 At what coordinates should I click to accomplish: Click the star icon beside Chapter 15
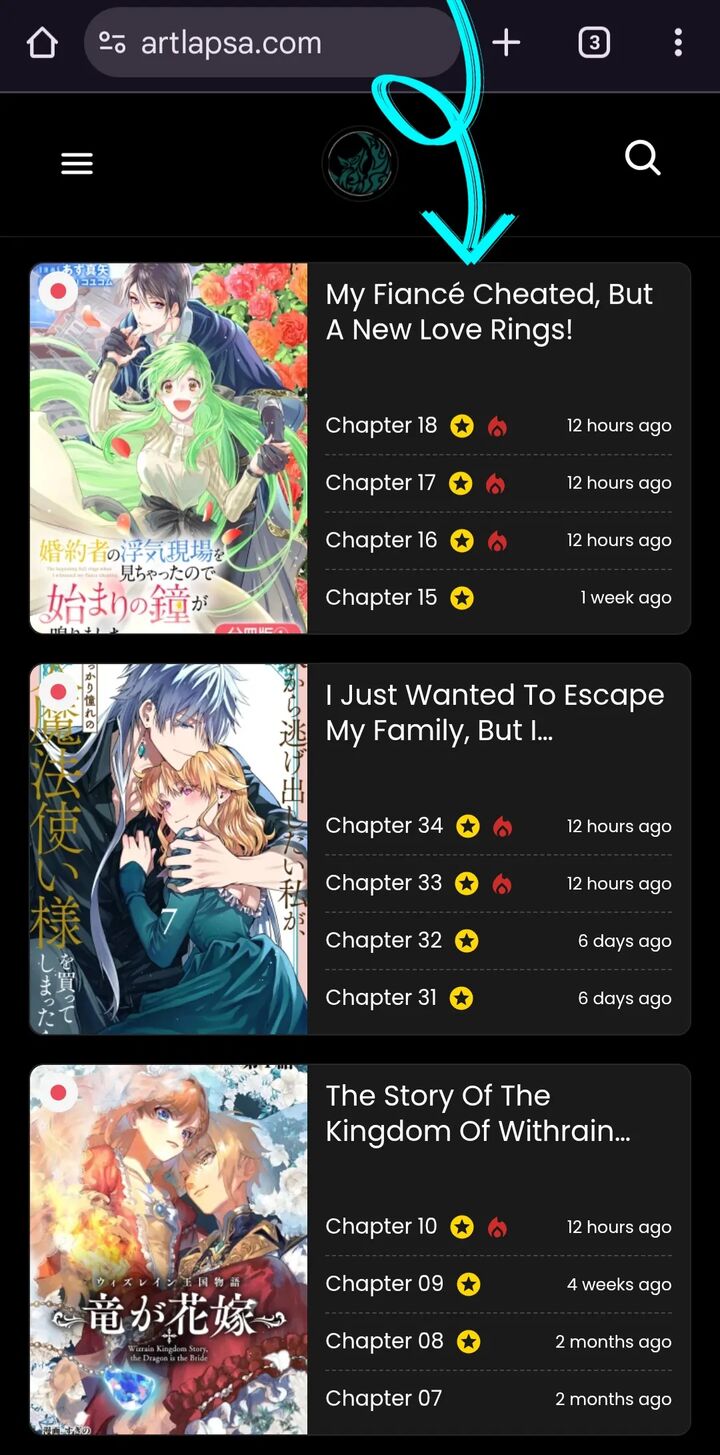(x=461, y=597)
